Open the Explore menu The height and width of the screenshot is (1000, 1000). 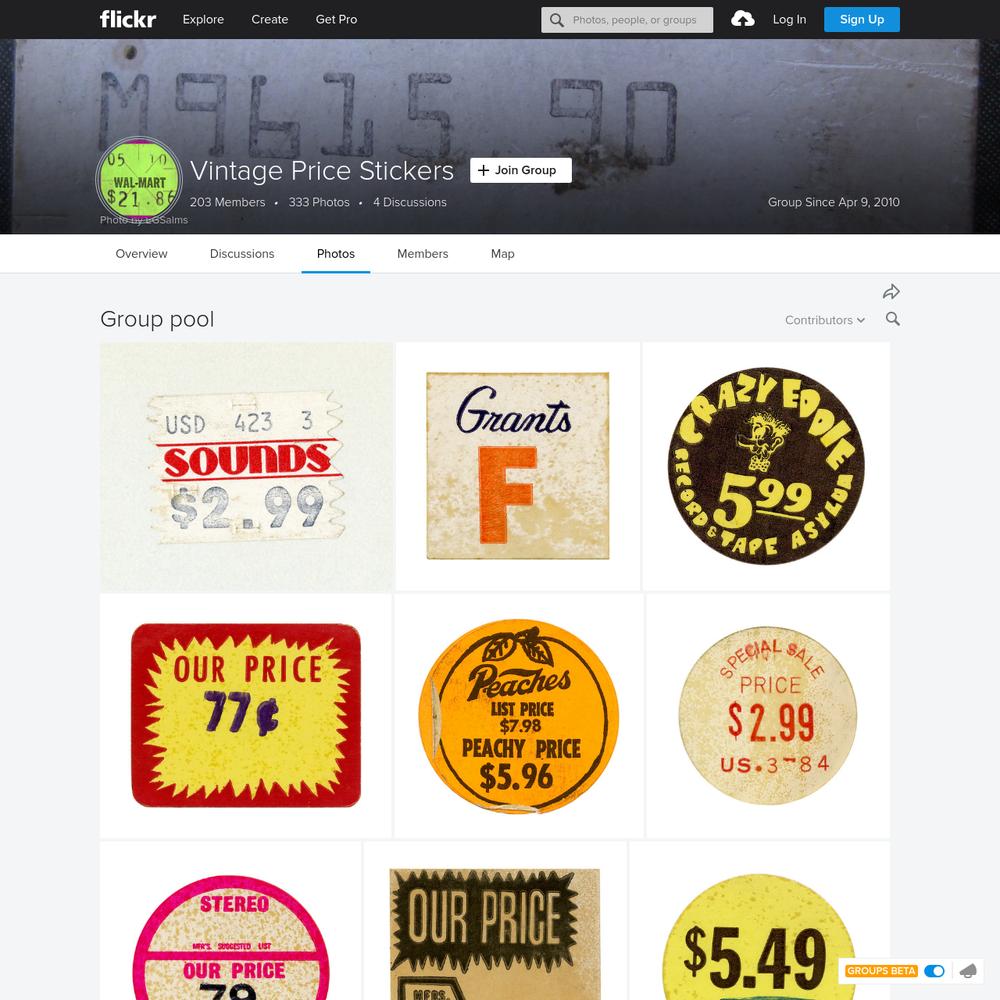click(203, 19)
